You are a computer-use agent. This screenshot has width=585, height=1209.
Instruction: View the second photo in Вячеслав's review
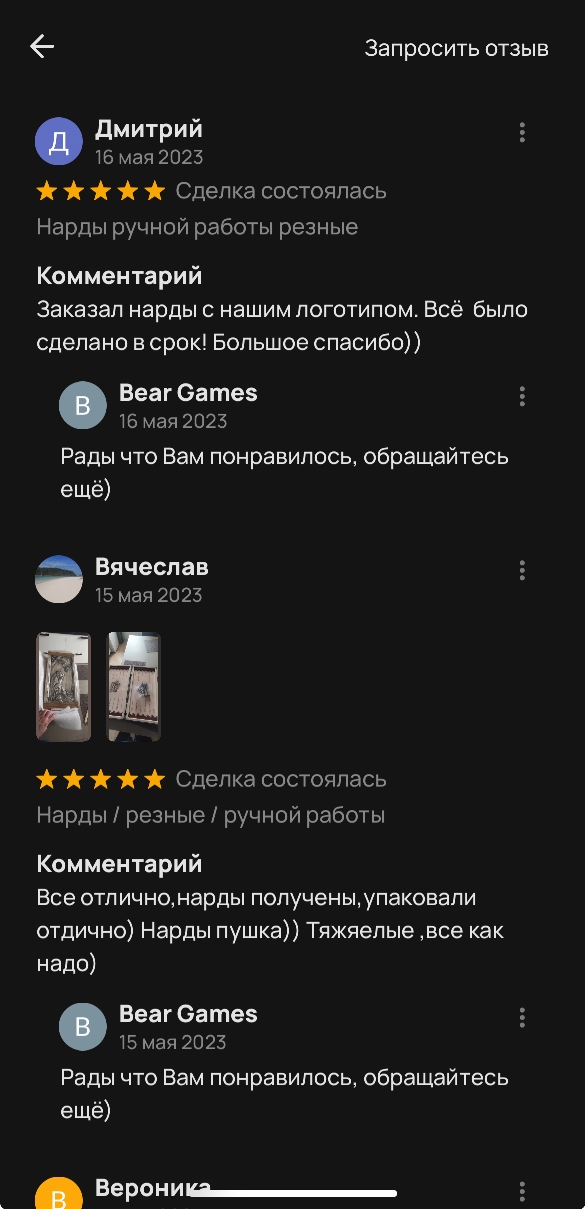coord(134,686)
